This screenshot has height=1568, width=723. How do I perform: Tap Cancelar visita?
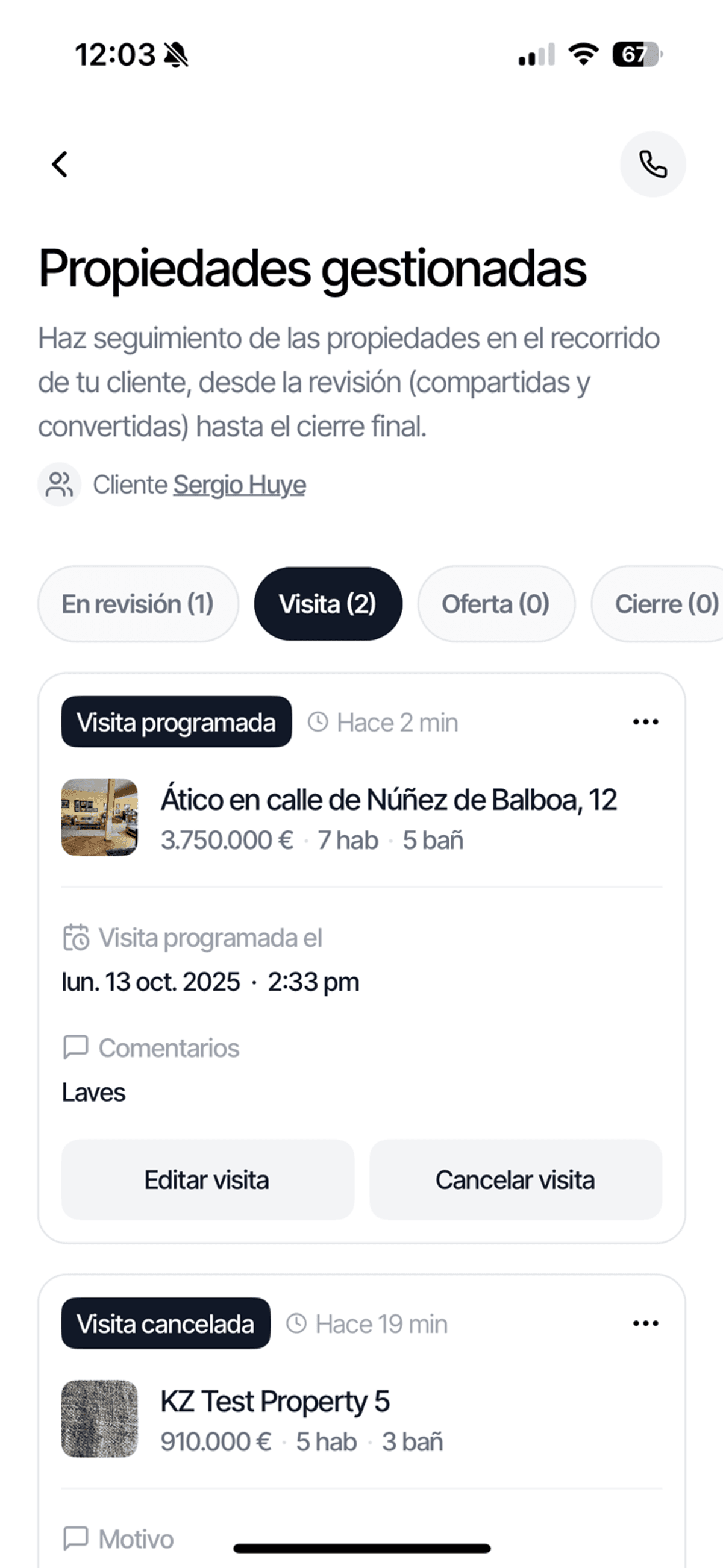(515, 1180)
